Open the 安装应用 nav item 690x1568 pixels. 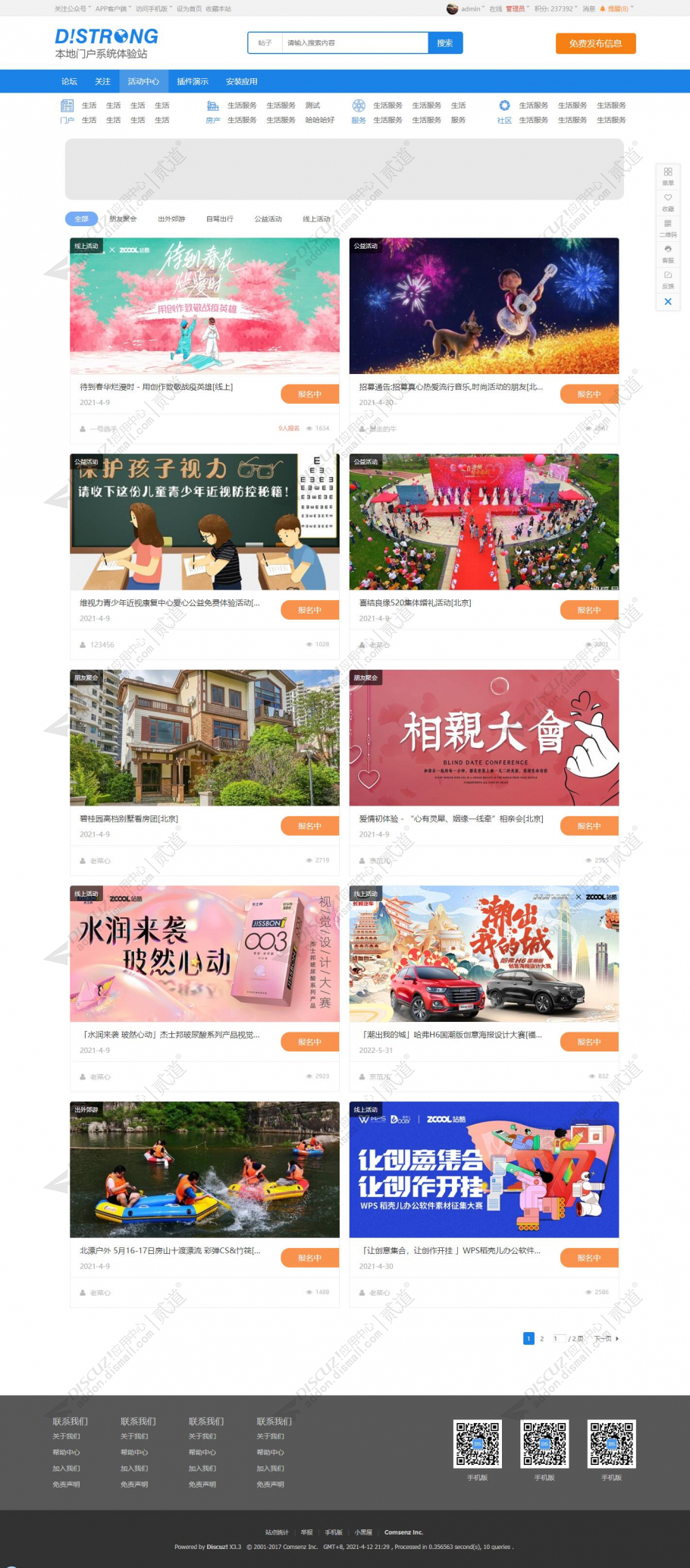point(242,81)
